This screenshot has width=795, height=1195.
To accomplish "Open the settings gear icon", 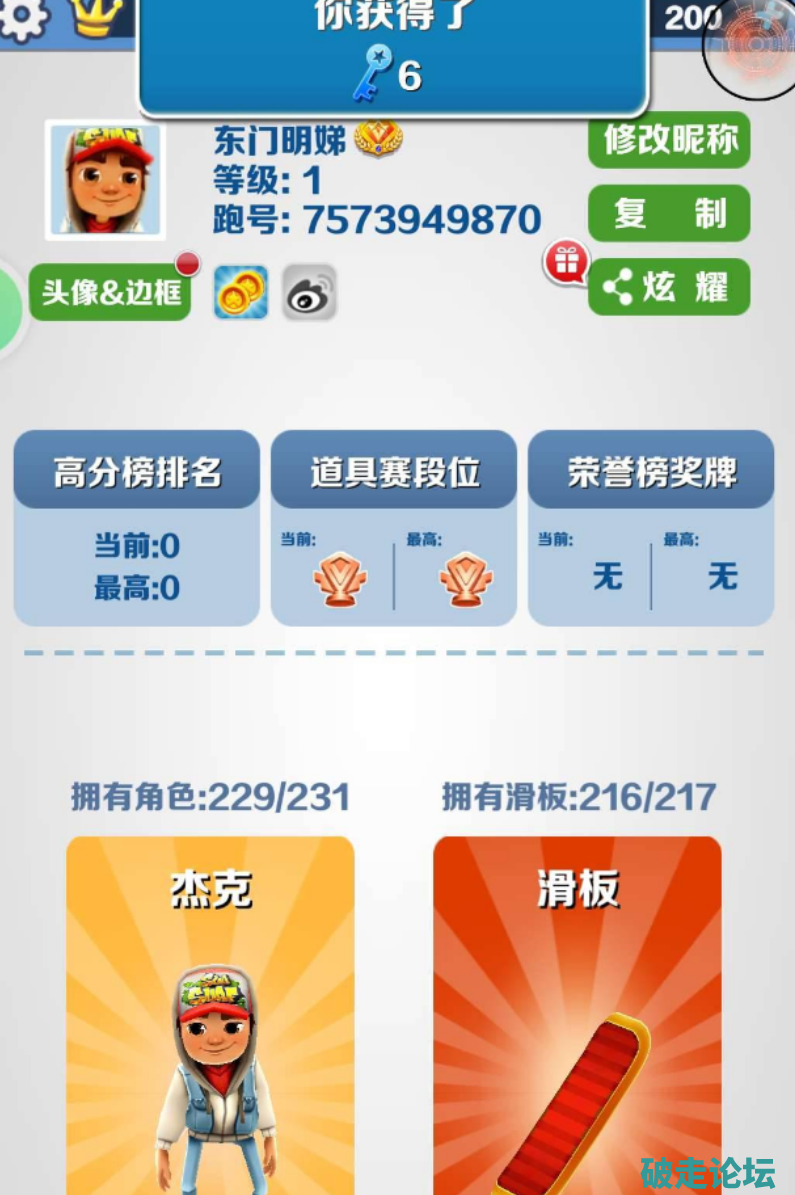I will coord(22,18).
